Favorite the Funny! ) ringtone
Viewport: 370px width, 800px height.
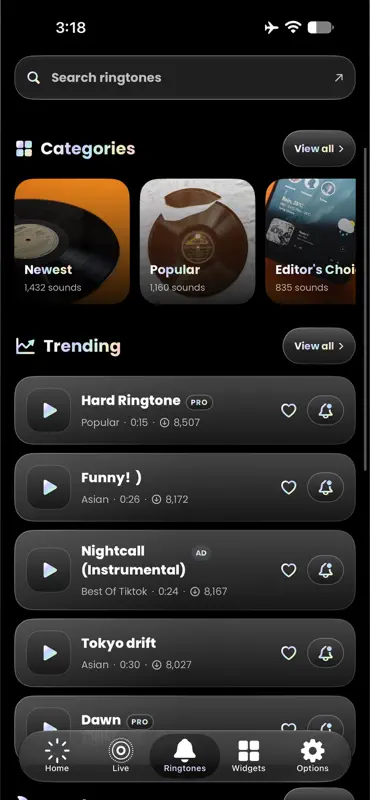pos(289,487)
